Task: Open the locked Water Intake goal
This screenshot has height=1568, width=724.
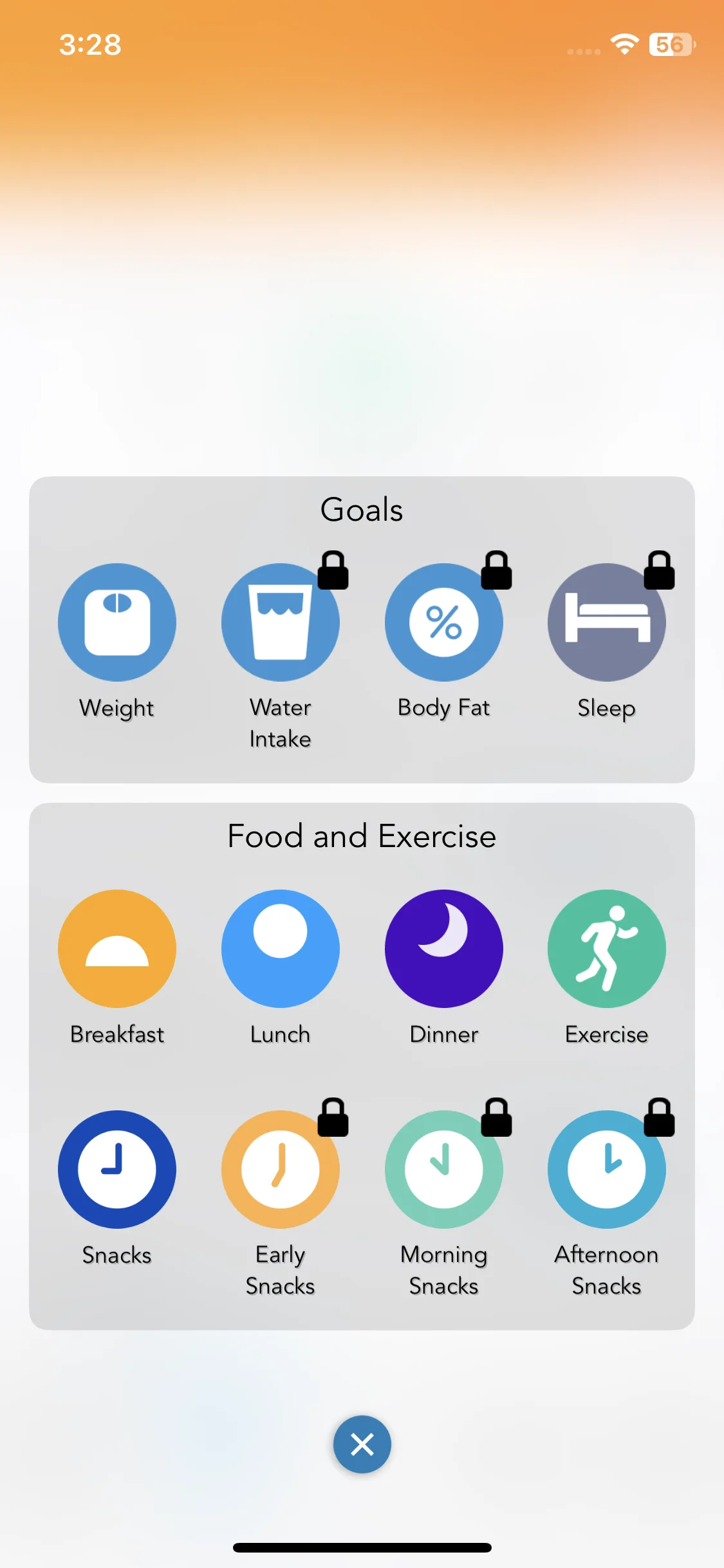Action: point(281,622)
